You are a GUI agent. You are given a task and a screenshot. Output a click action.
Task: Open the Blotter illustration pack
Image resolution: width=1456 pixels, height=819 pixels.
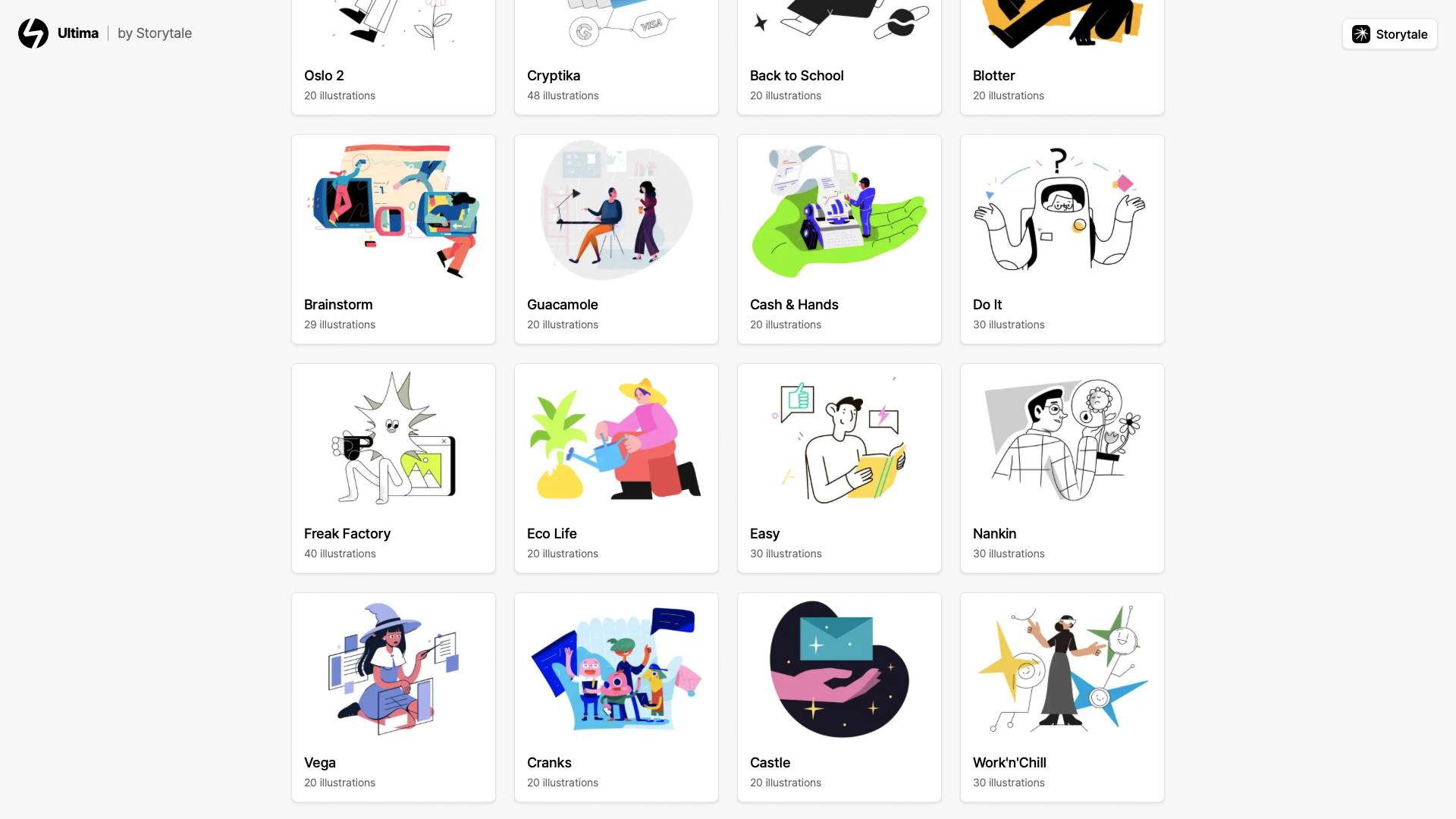click(1062, 57)
